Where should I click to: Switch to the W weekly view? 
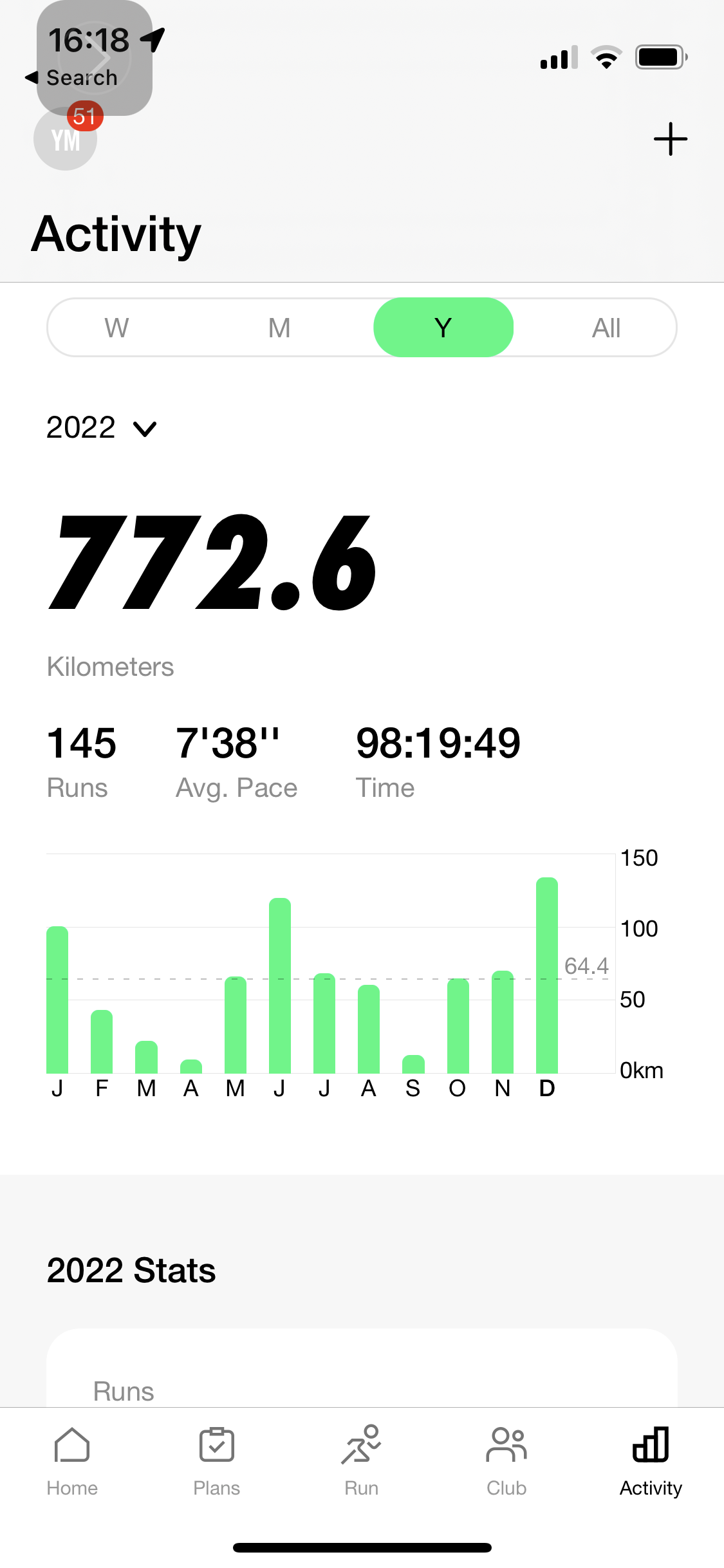coord(117,328)
